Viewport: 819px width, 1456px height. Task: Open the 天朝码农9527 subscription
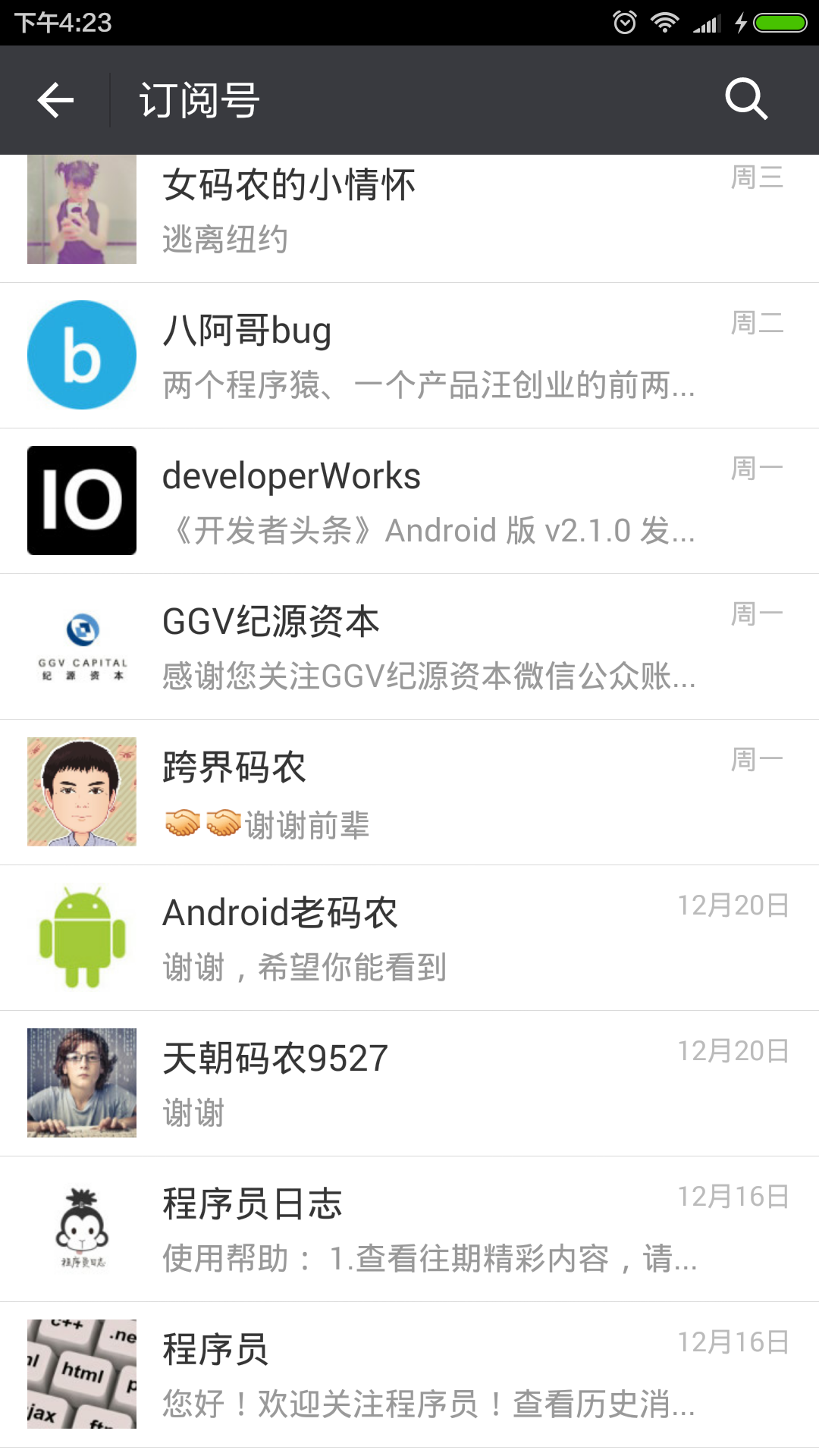point(409,1084)
